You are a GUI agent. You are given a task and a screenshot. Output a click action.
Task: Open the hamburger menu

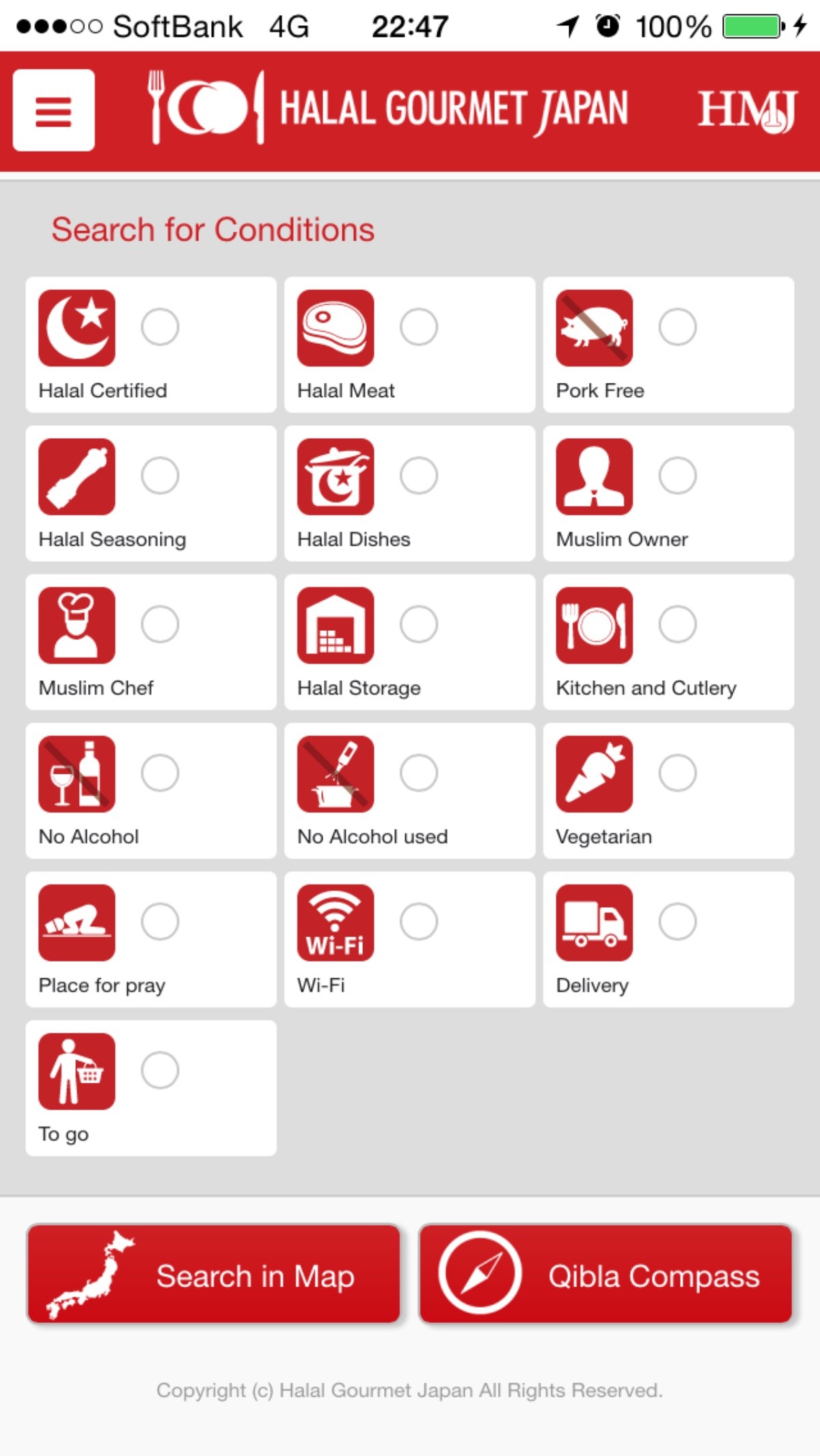pyautogui.click(x=53, y=110)
